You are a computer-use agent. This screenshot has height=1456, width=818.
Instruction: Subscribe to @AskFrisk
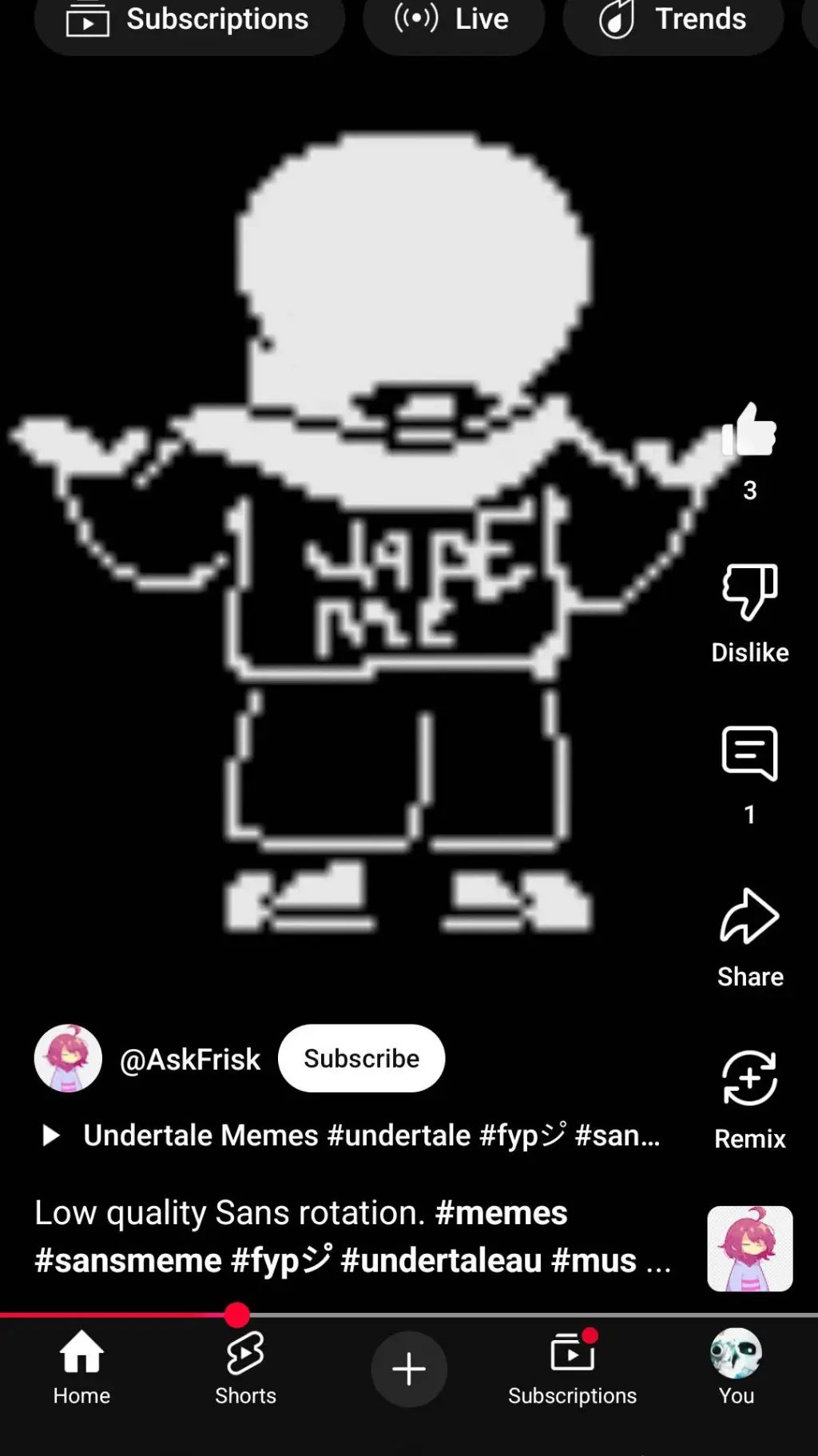pos(361,1058)
